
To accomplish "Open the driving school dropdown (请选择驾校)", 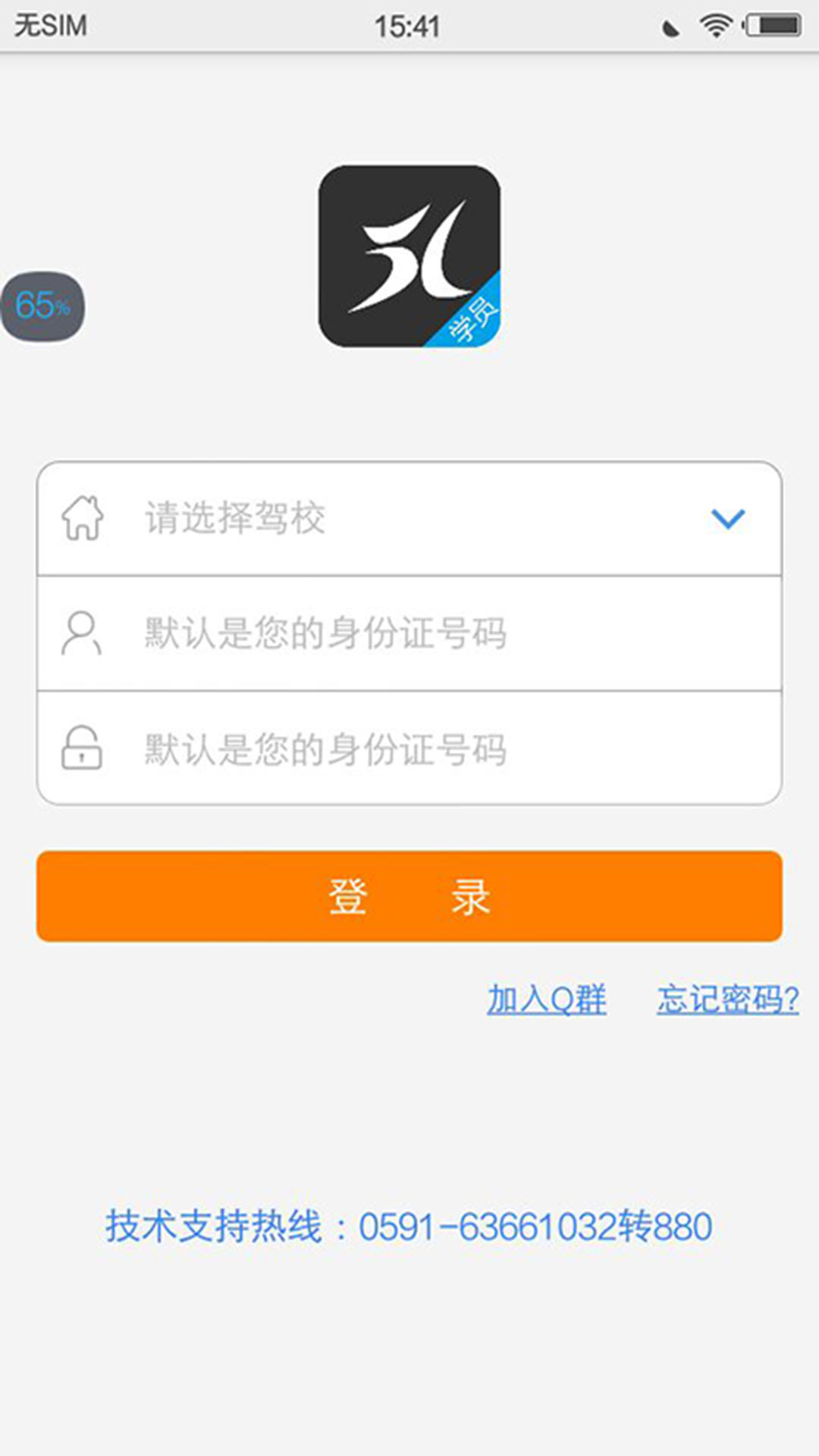I will click(x=409, y=519).
